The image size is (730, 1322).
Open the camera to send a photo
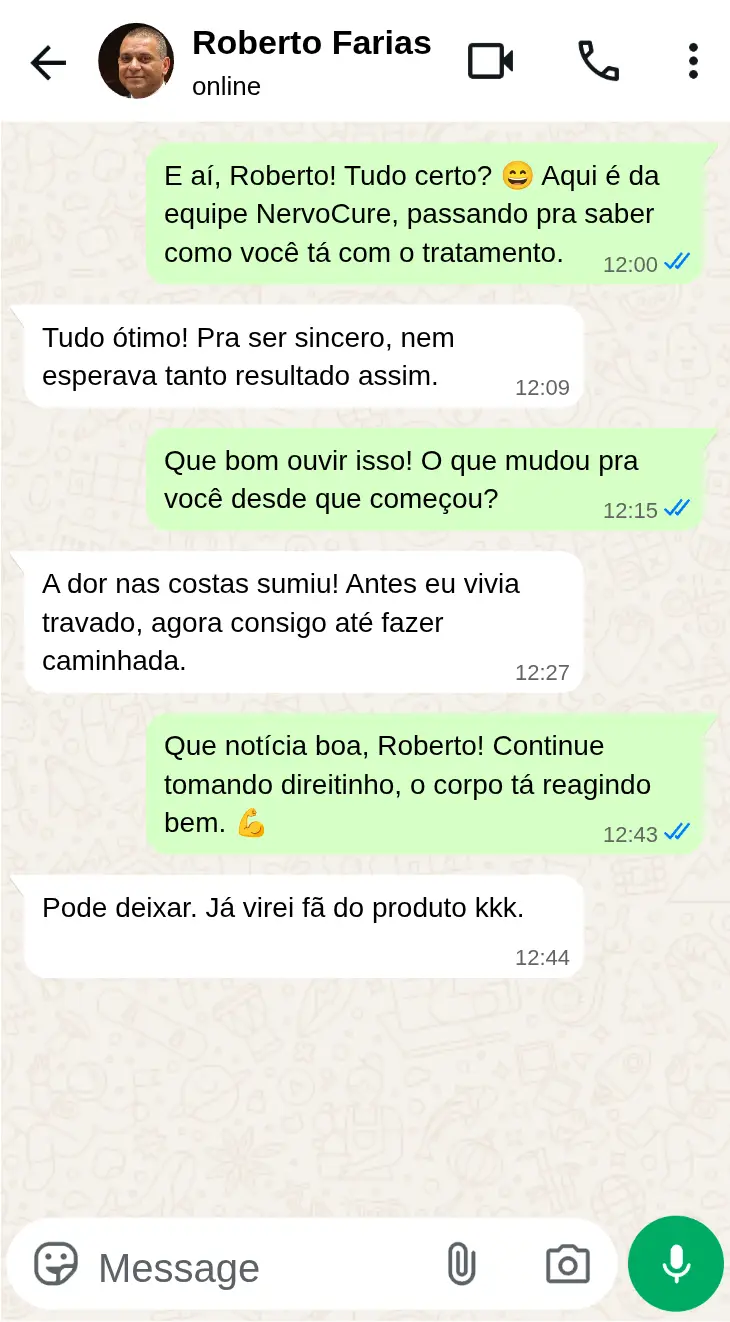click(x=567, y=1265)
